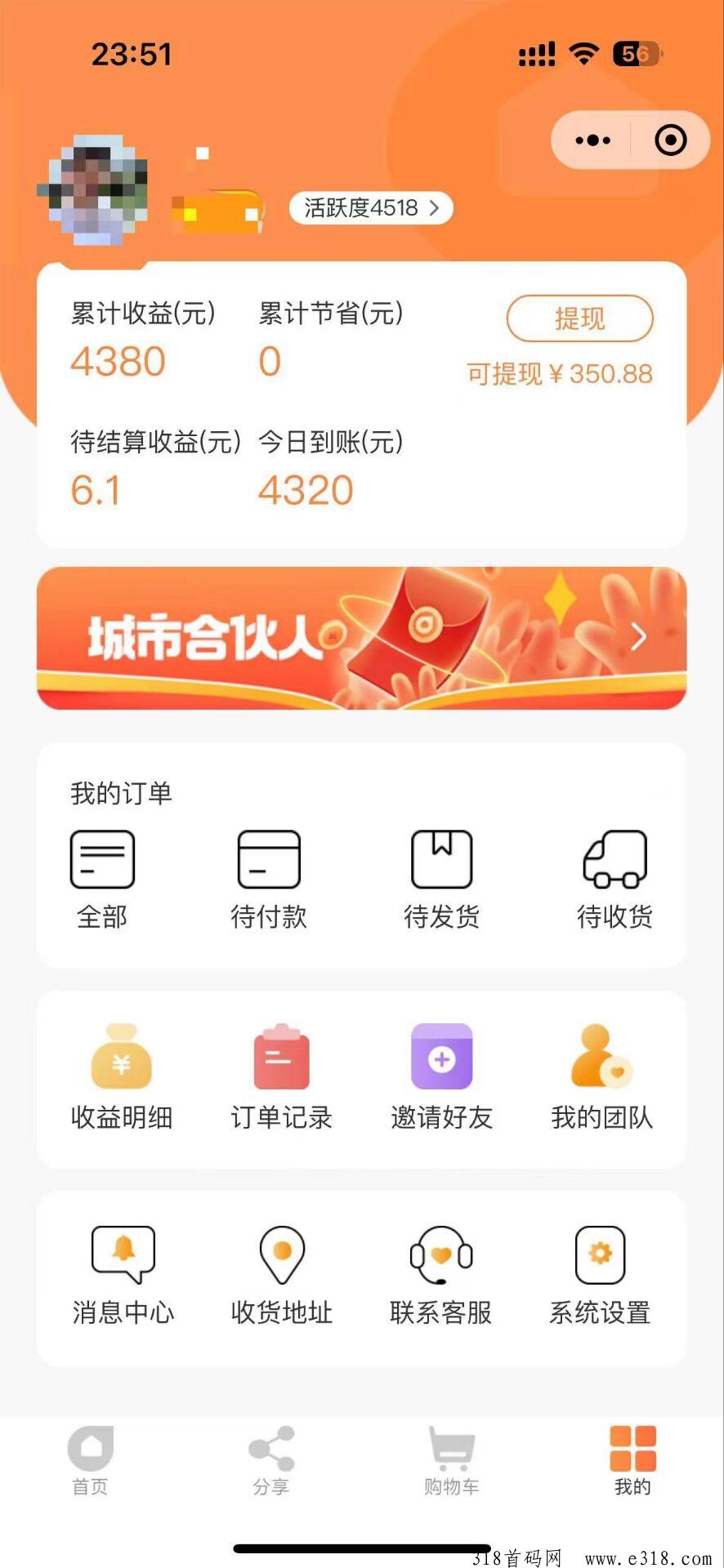
Task: Open the 活跃度4518 details
Action: [x=371, y=208]
